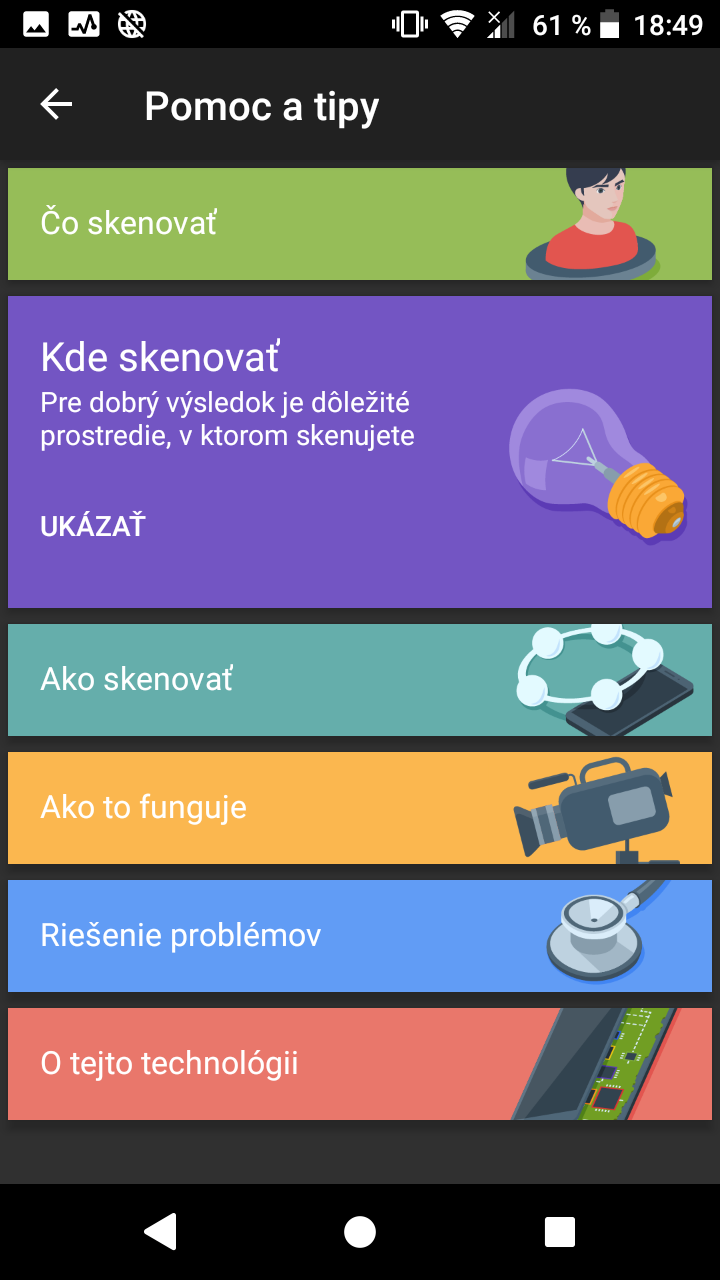Open the Čo skenovať card
720x1280 pixels.
click(360, 224)
